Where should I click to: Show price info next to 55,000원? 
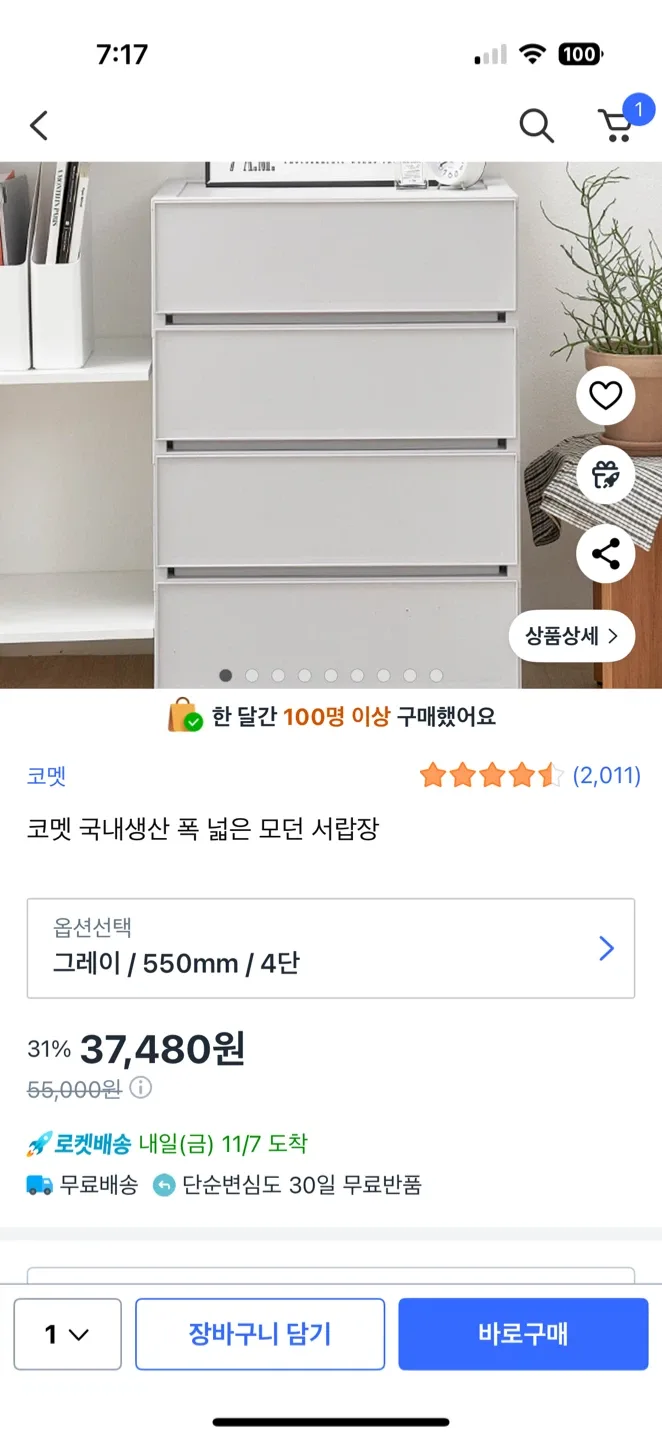tap(141, 1087)
